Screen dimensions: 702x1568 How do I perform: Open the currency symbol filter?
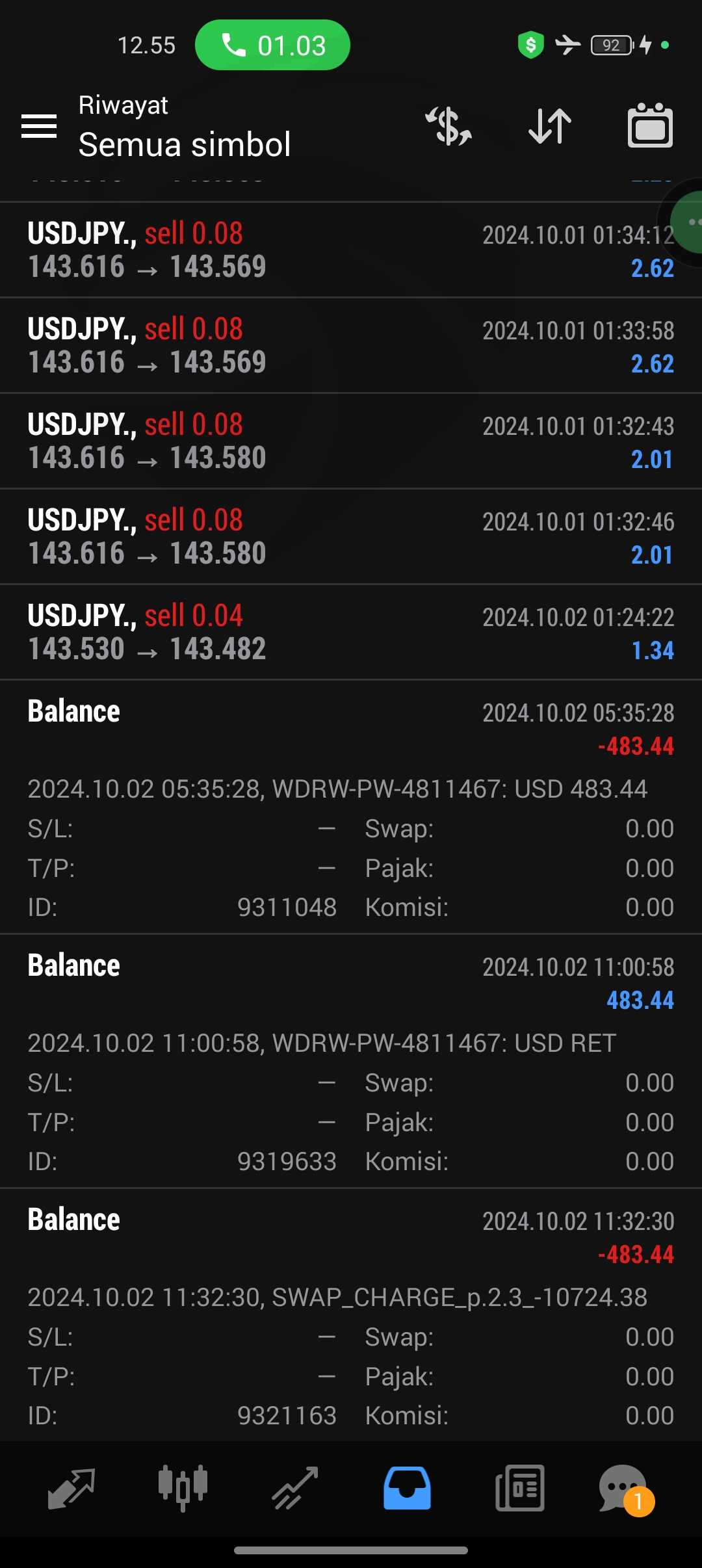tap(448, 126)
